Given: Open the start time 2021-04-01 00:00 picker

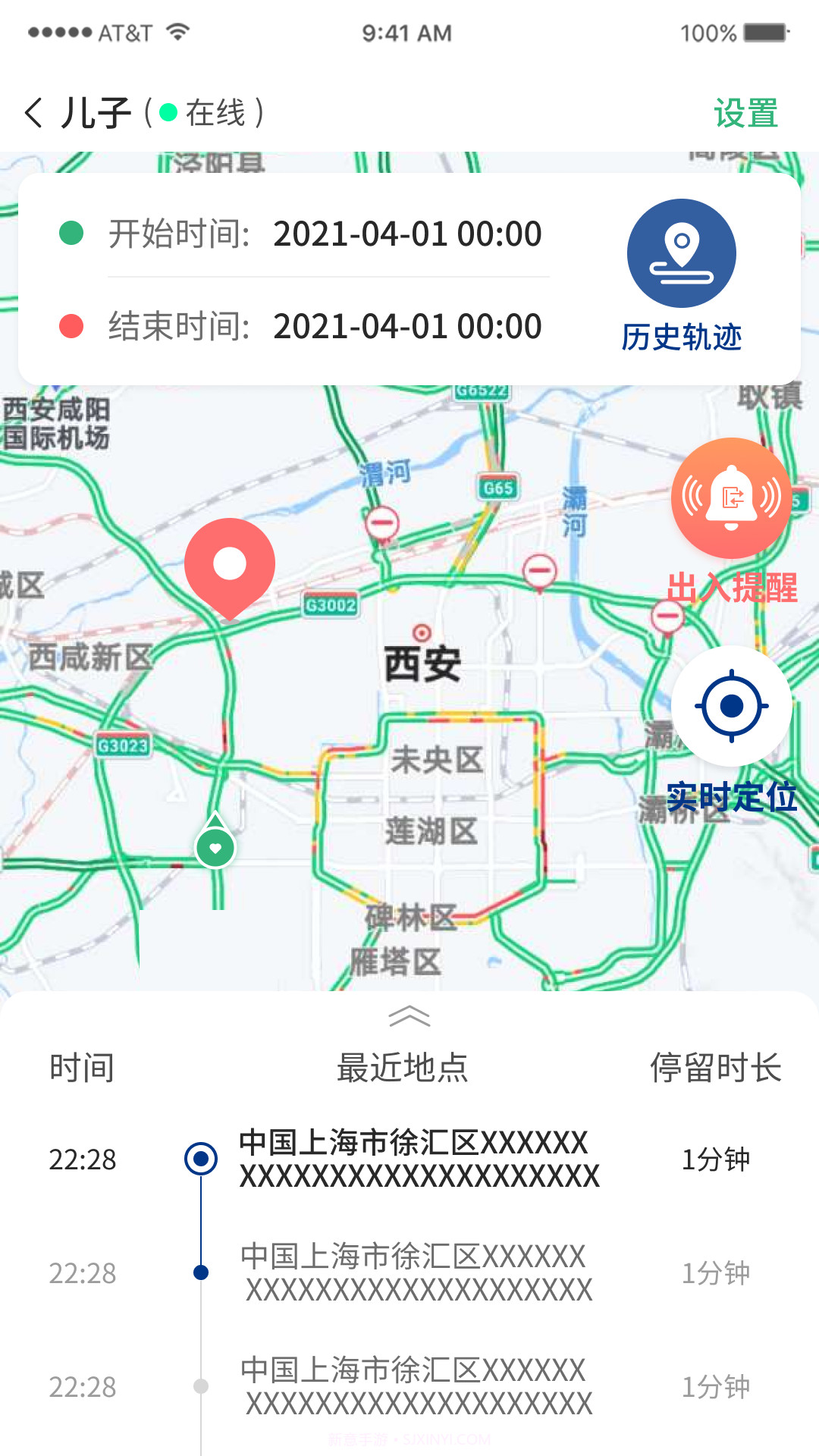Looking at the screenshot, I should (x=407, y=235).
